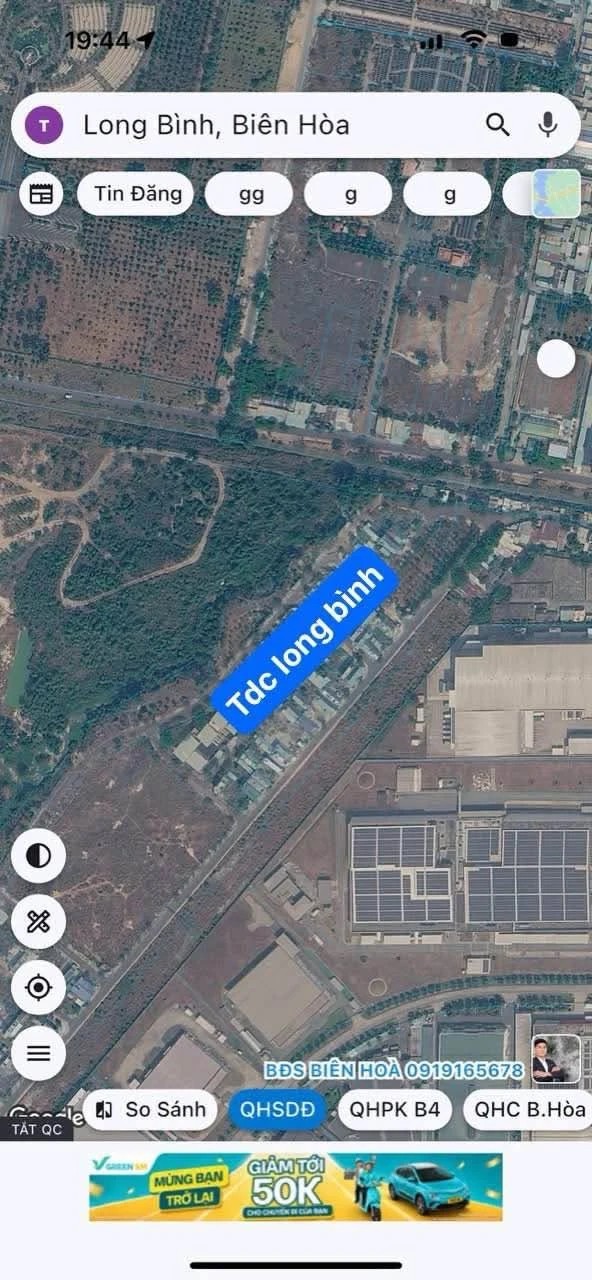
Task: Tap the magnifier search icon
Action: (x=498, y=125)
